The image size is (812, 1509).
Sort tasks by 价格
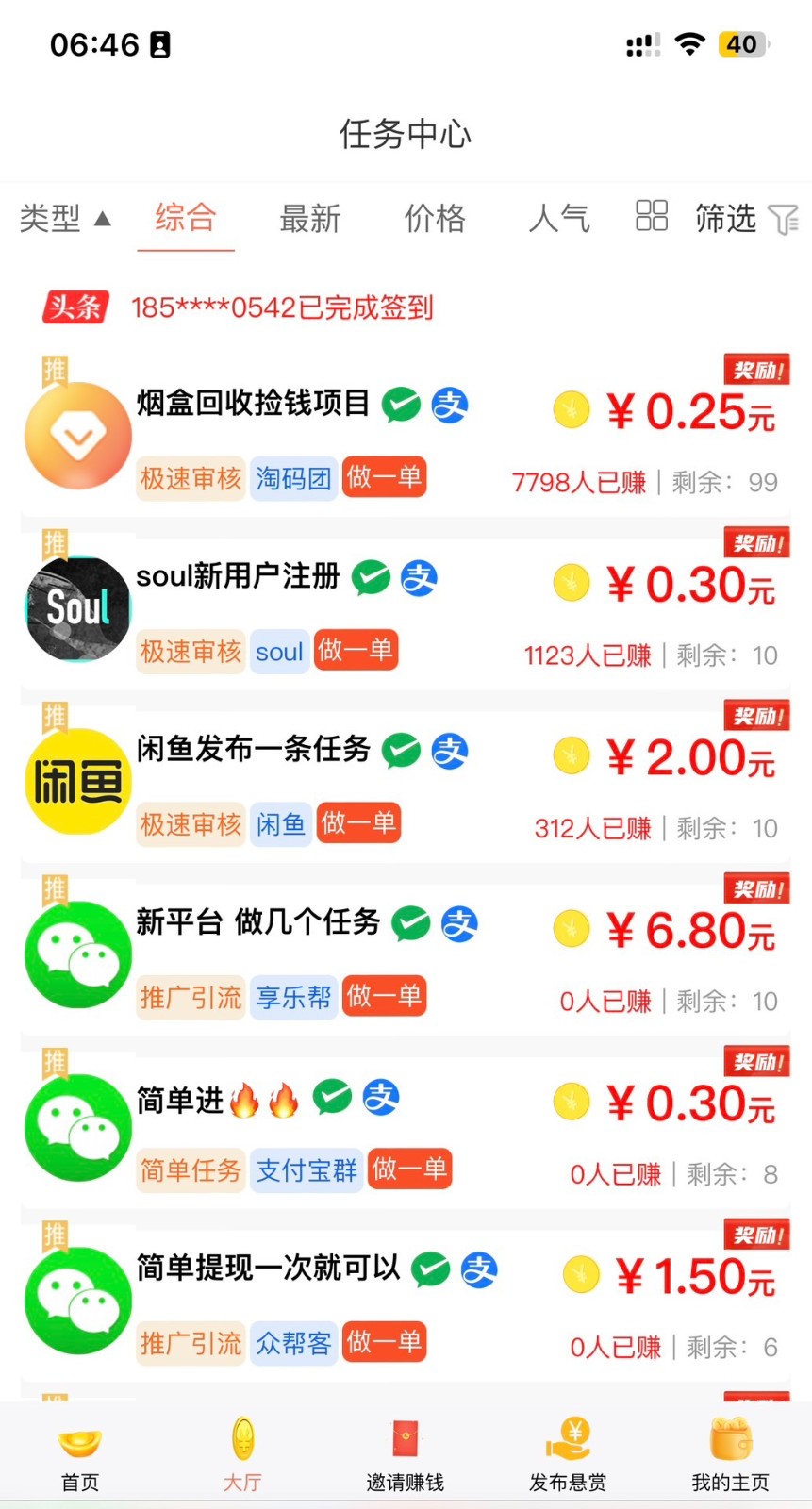(435, 219)
